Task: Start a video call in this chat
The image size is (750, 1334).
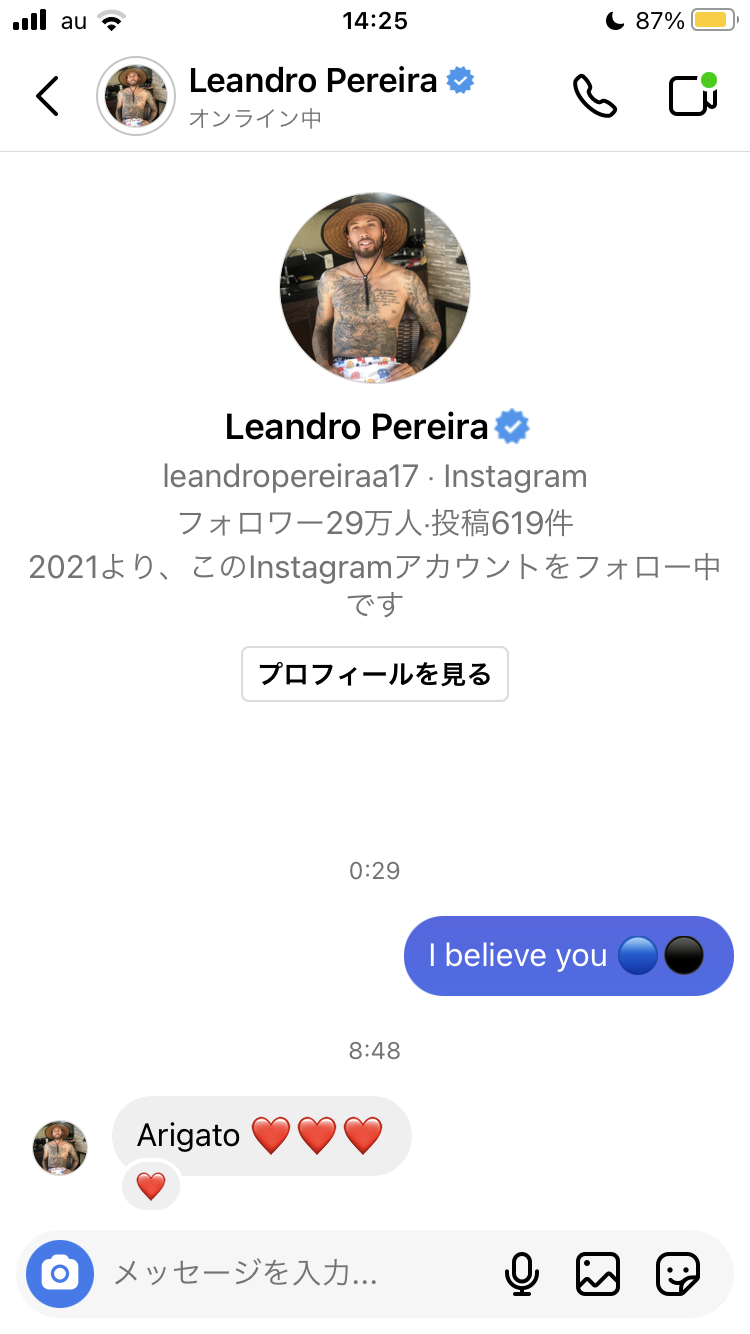Action: click(x=692, y=96)
